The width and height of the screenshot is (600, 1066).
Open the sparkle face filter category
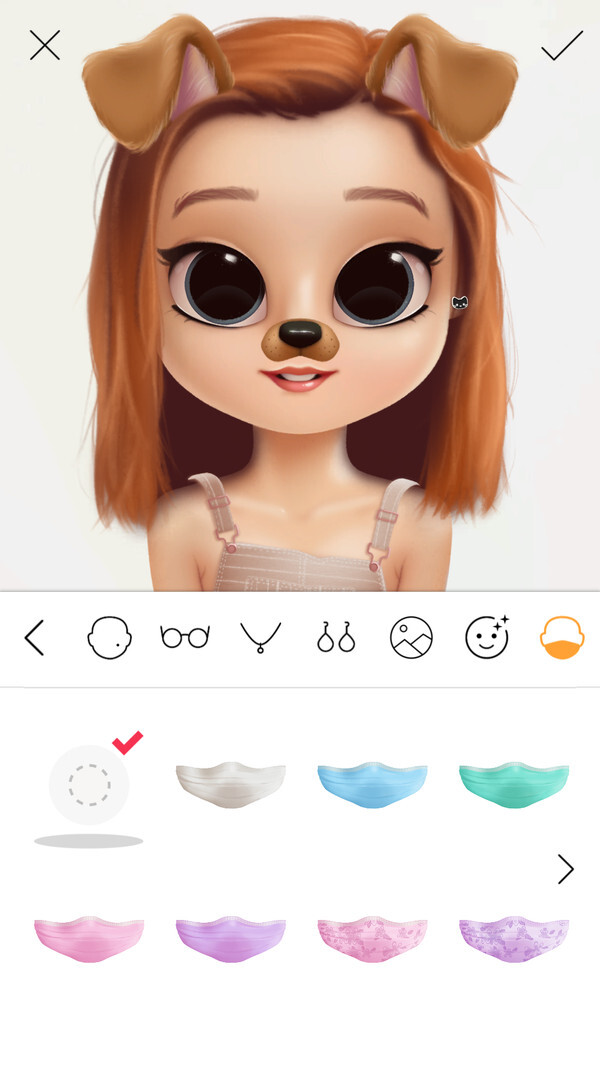point(487,636)
